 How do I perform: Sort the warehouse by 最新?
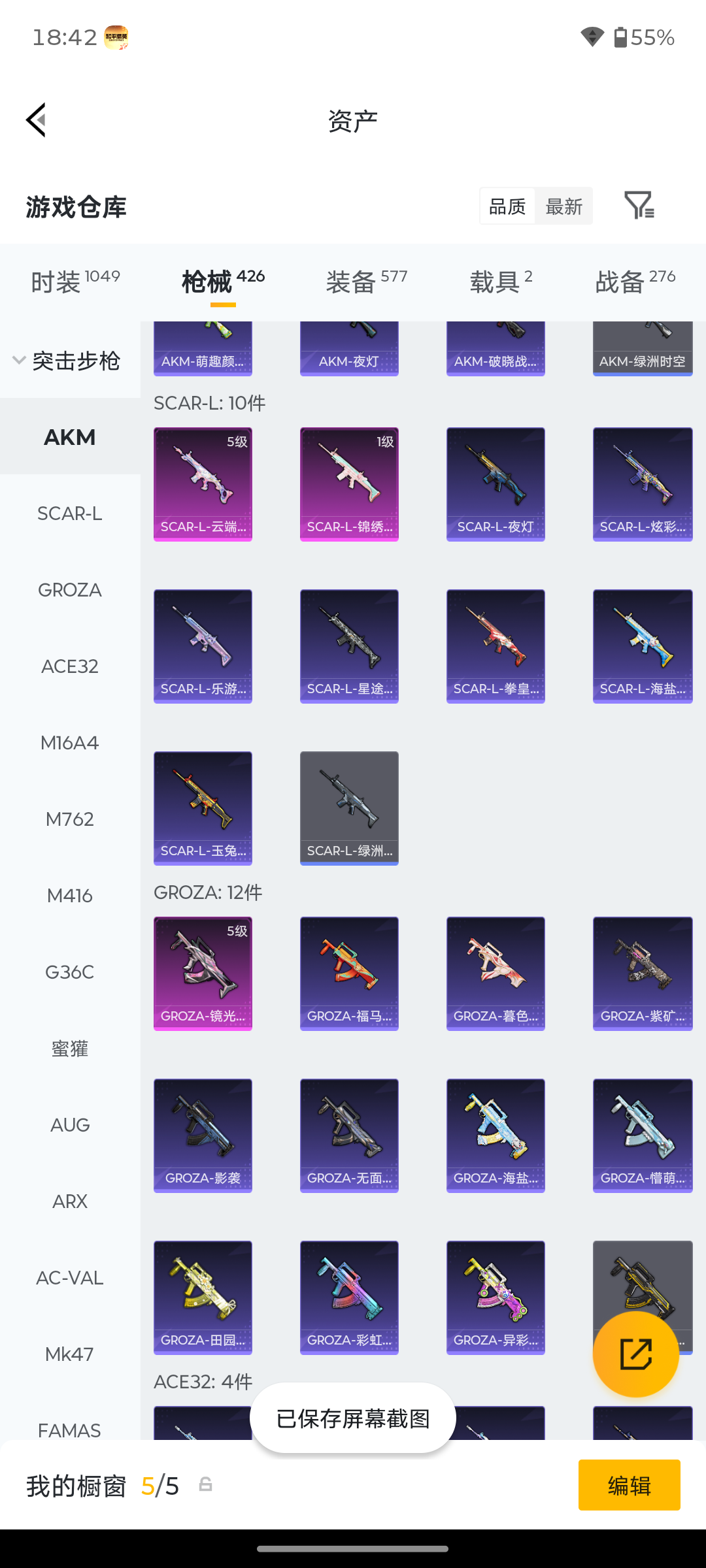click(563, 206)
